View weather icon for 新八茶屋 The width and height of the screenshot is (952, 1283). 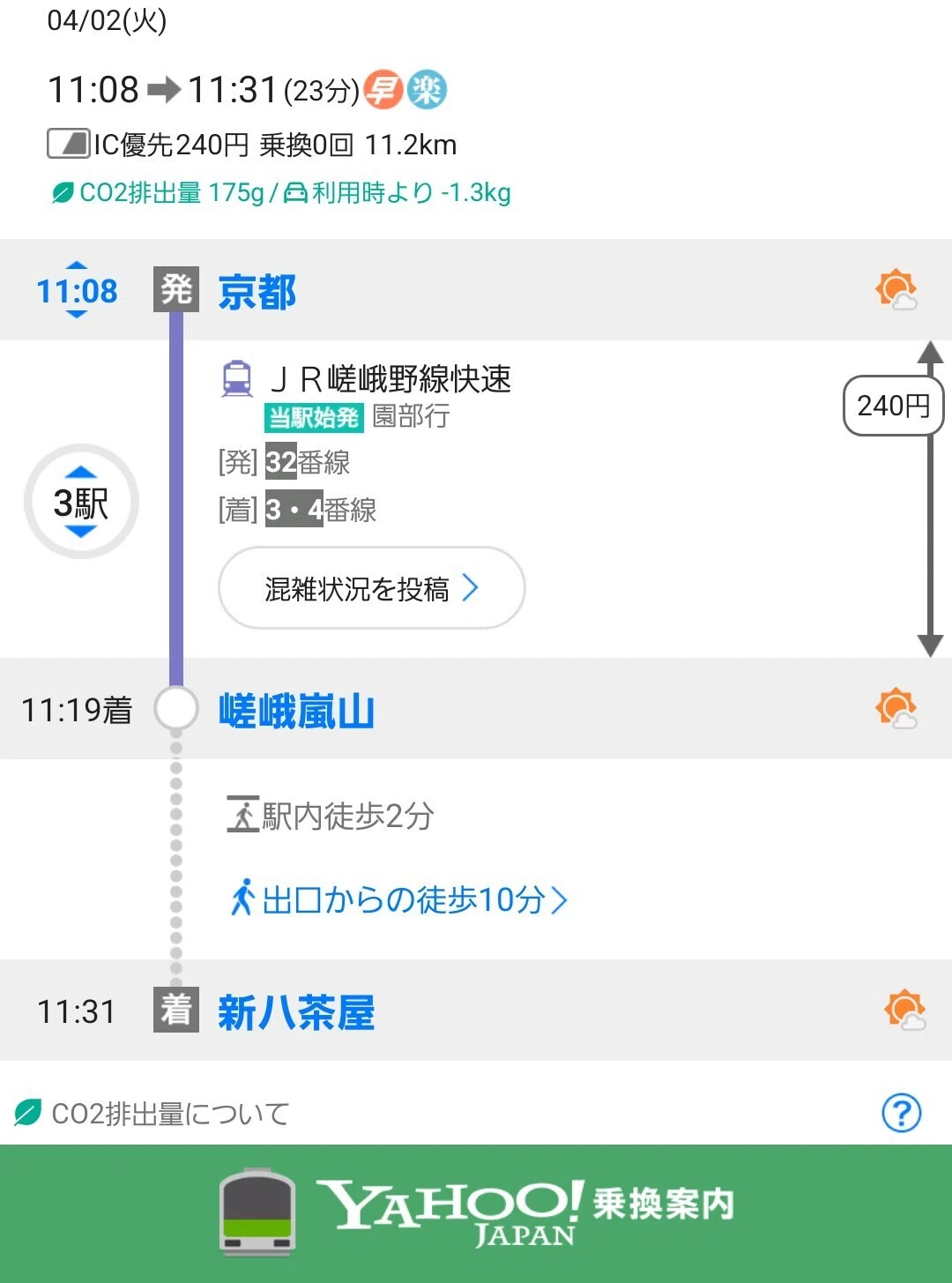tap(904, 1011)
